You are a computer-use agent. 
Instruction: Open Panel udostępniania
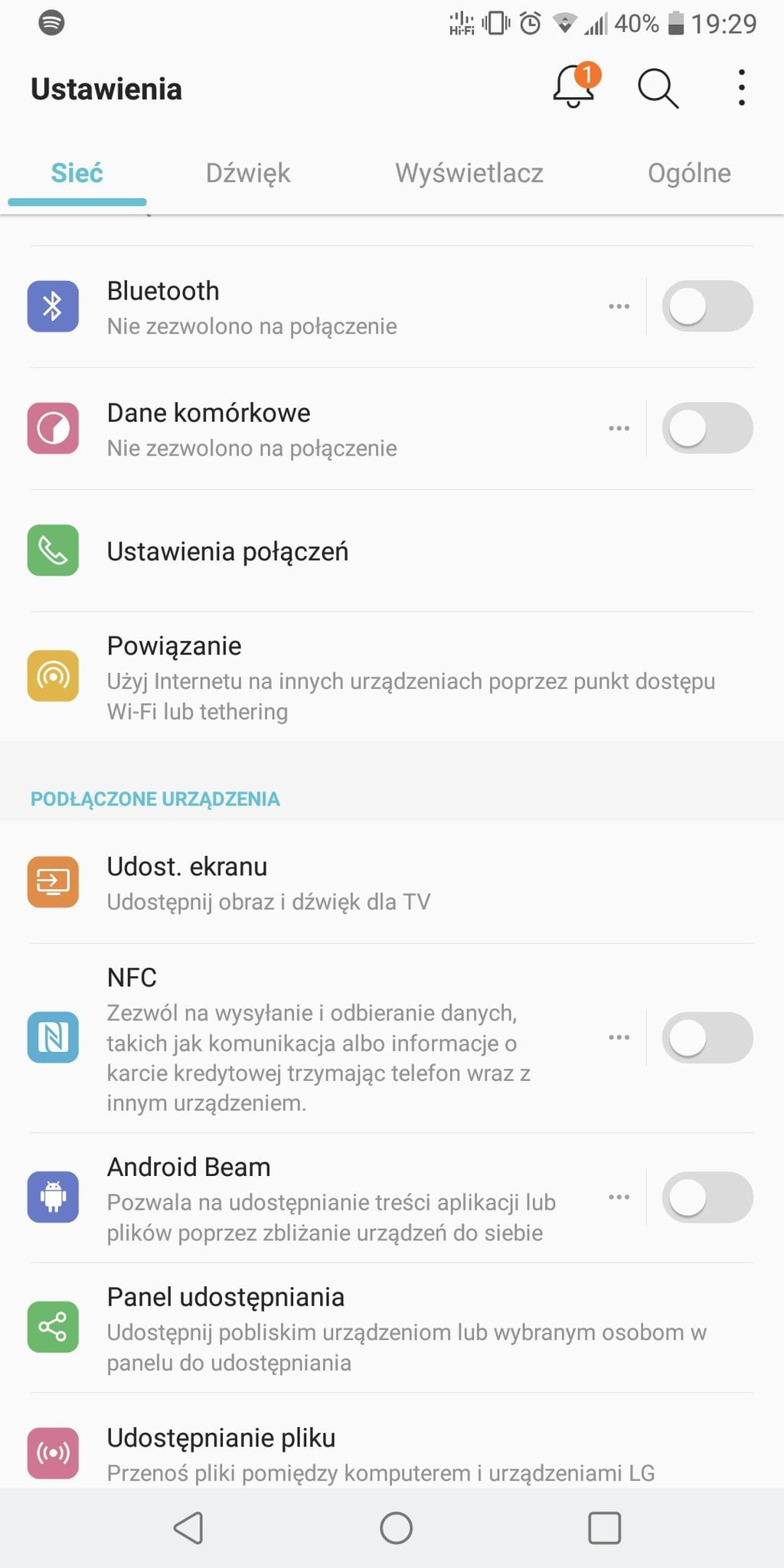click(x=392, y=1328)
